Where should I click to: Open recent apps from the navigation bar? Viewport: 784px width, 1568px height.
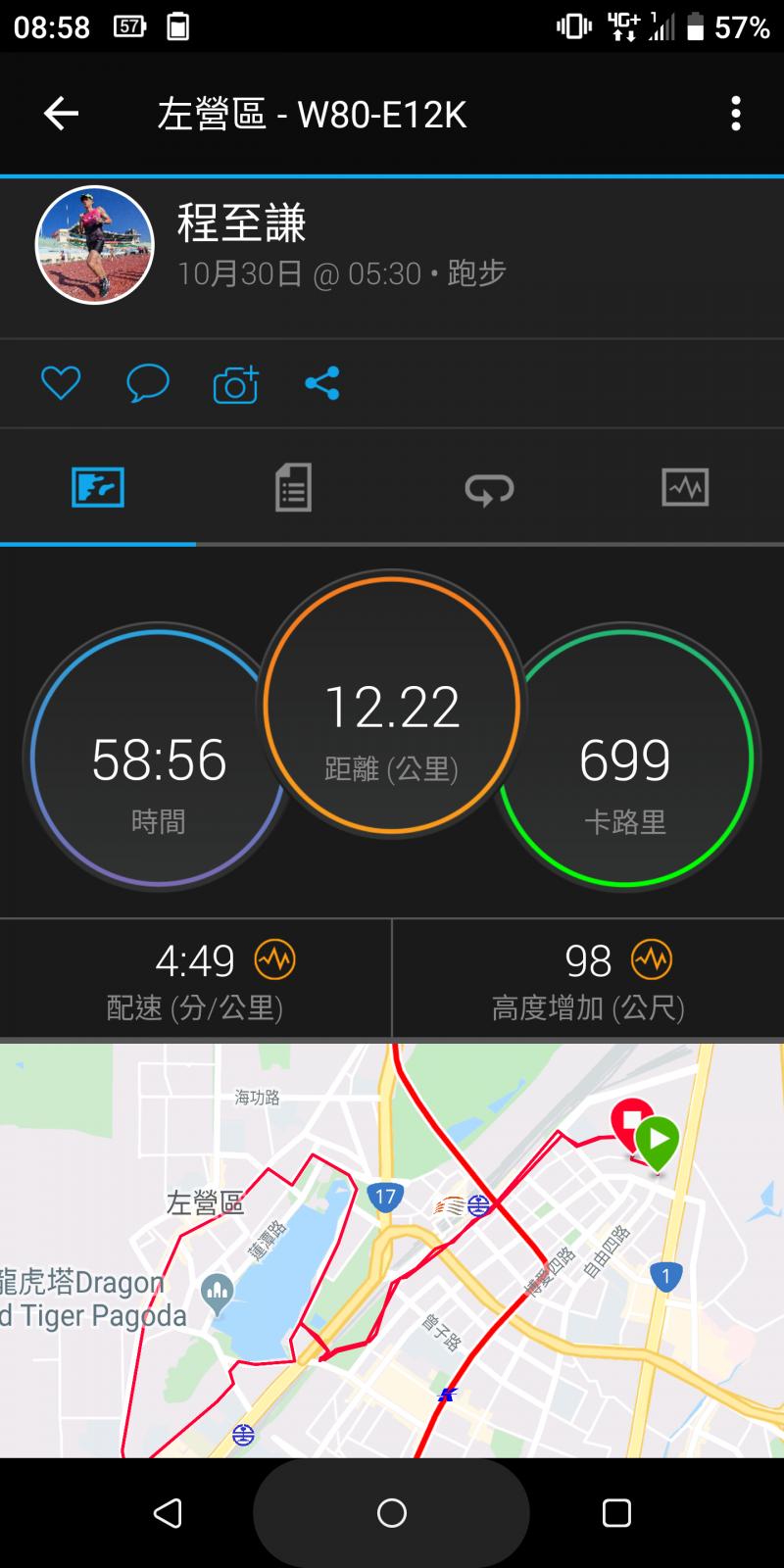[x=616, y=1513]
